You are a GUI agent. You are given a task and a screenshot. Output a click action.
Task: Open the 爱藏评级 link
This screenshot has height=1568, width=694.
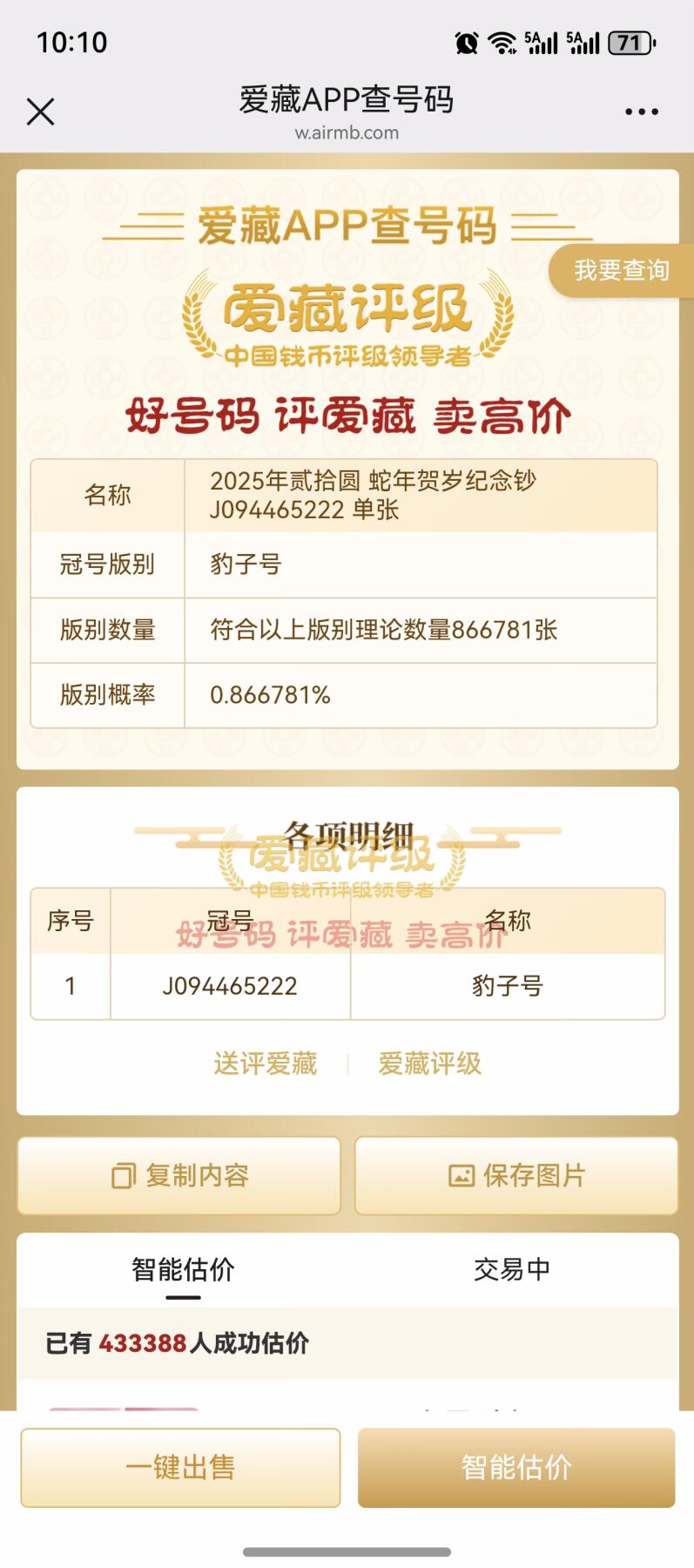pos(430,1063)
